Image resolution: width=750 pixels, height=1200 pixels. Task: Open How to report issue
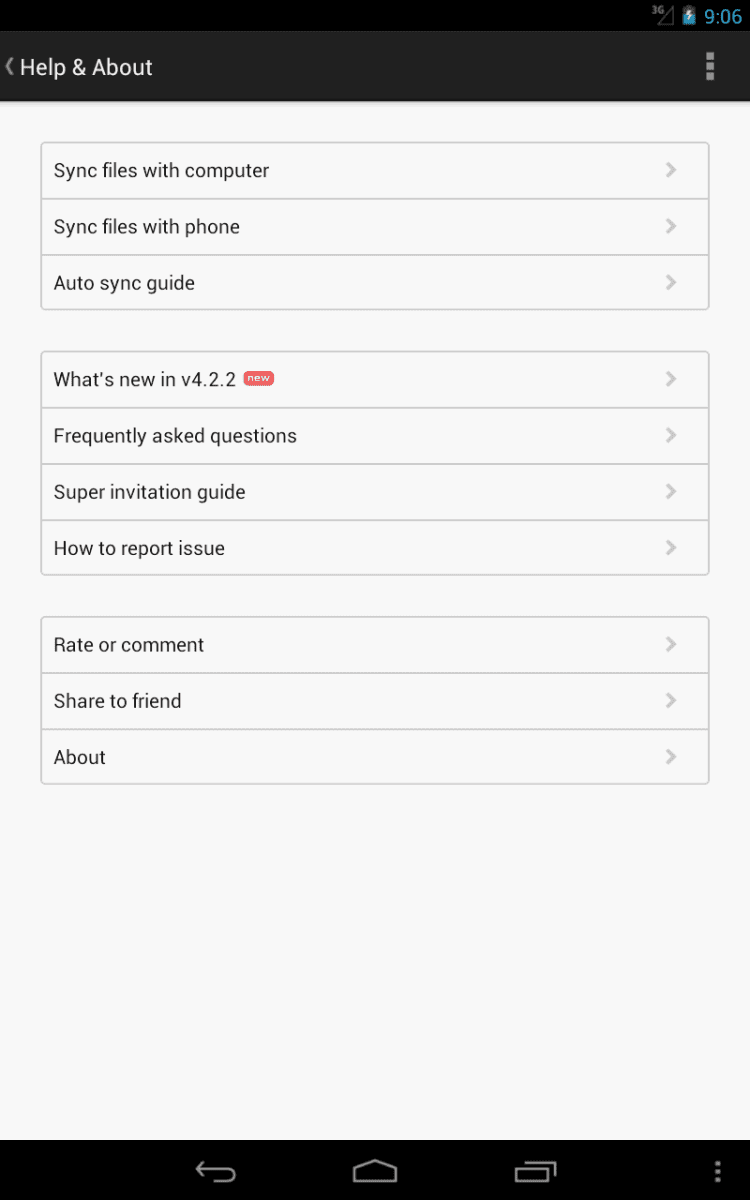375,548
